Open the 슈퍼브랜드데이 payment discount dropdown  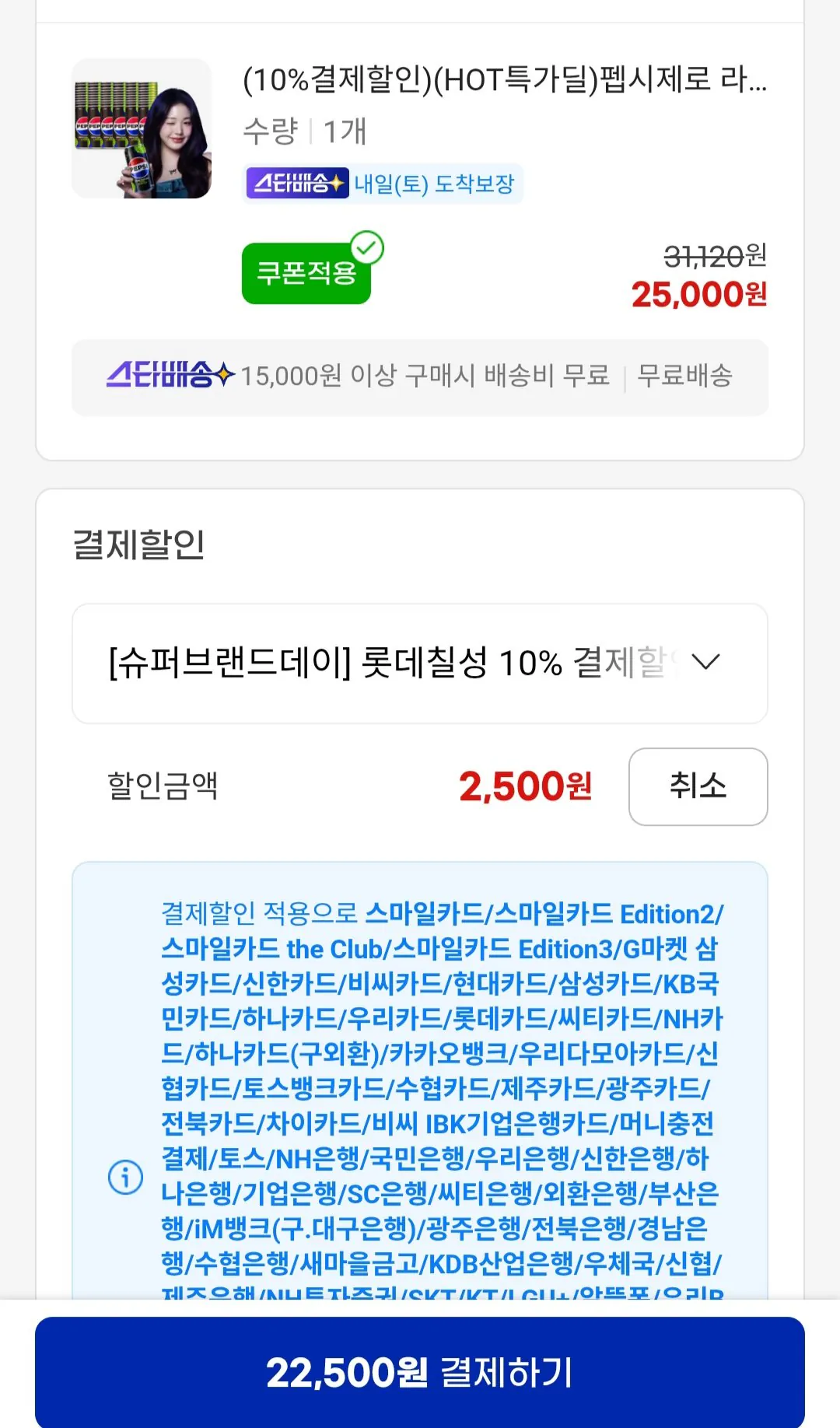[x=420, y=662]
